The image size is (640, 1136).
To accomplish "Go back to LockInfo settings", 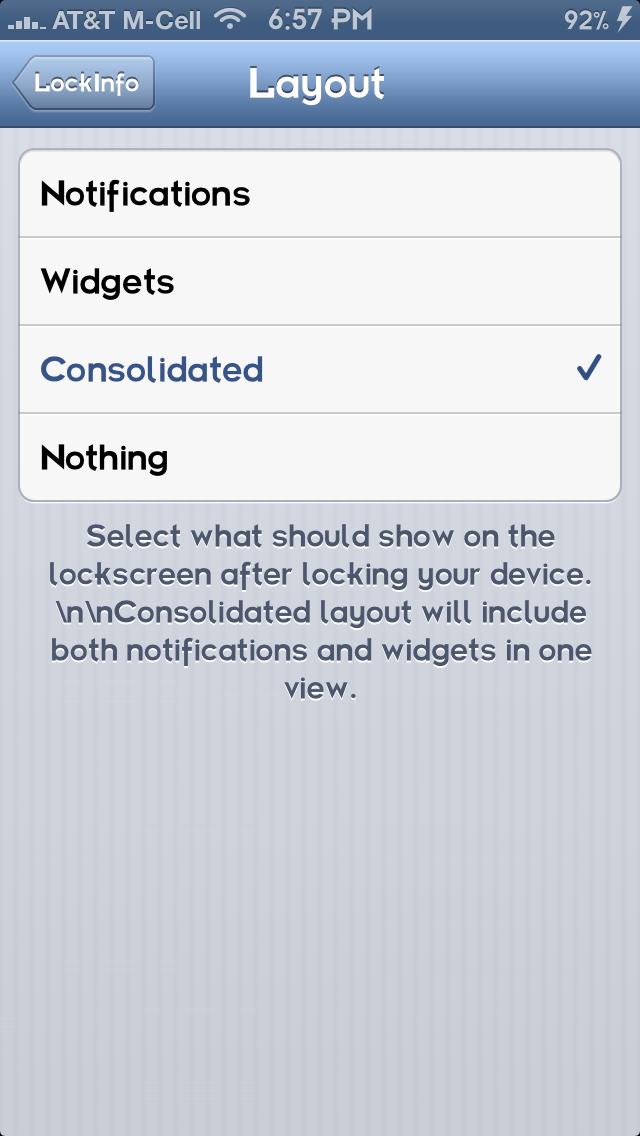I will tap(84, 83).
